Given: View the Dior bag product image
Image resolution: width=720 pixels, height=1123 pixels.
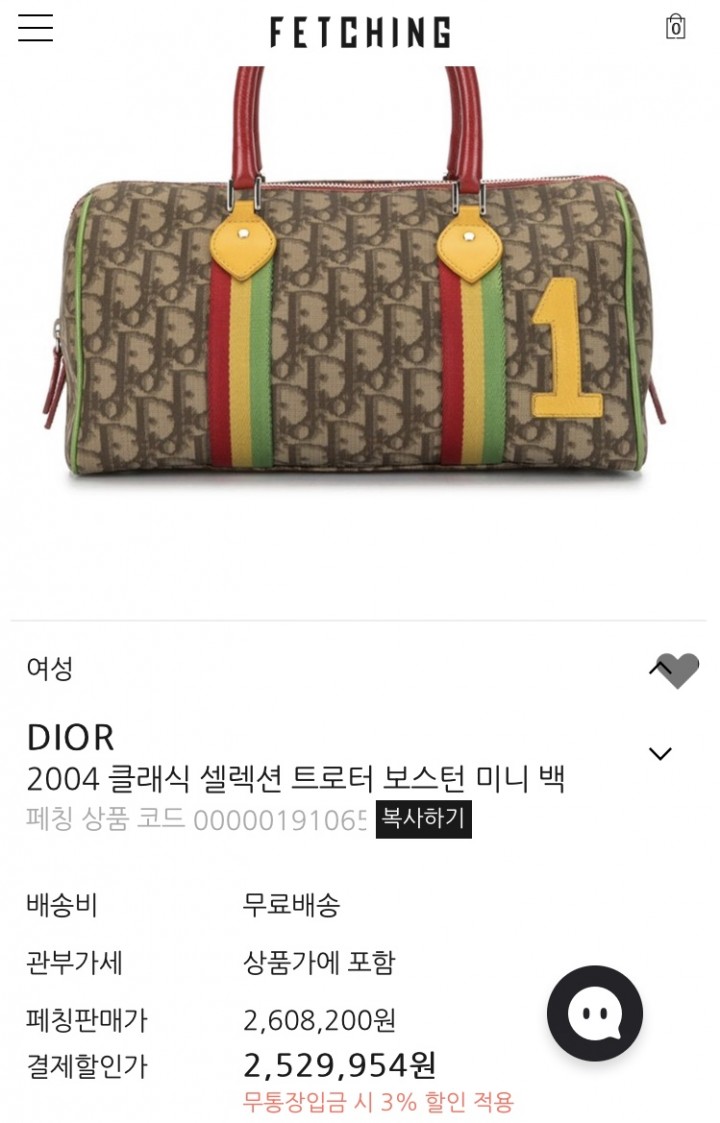Looking at the screenshot, I should click(355, 300).
